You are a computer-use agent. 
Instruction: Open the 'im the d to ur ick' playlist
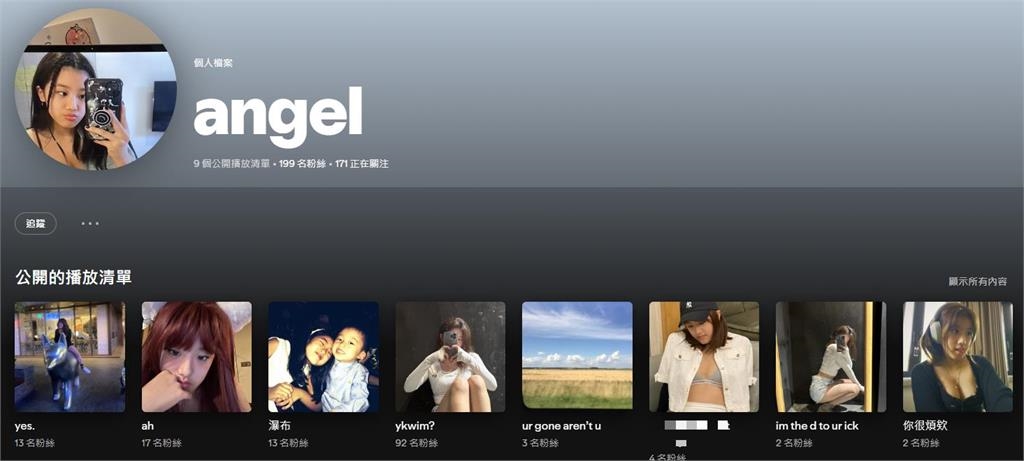(x=831, y=356)
